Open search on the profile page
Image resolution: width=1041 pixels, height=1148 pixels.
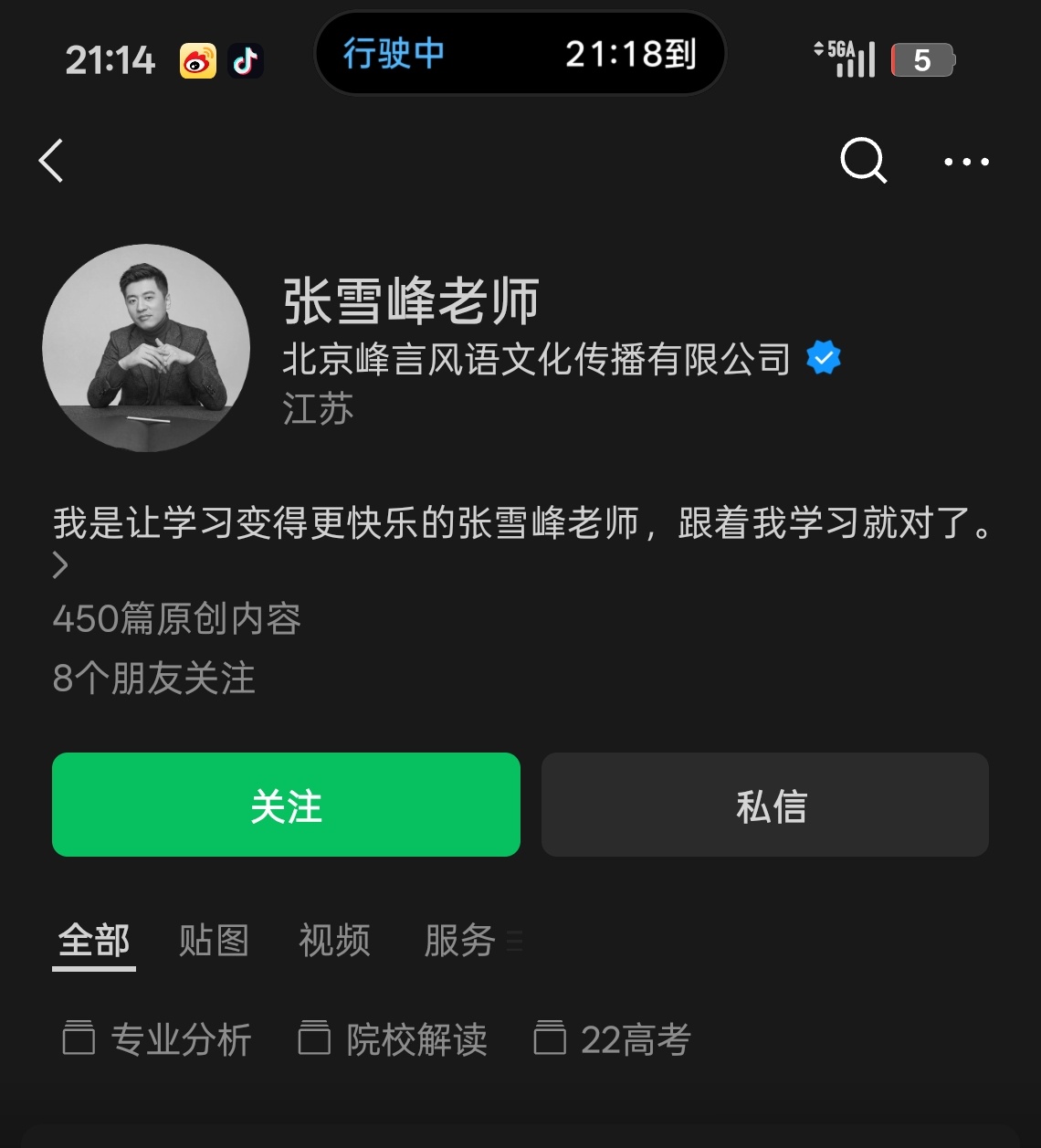coord(862,161)
